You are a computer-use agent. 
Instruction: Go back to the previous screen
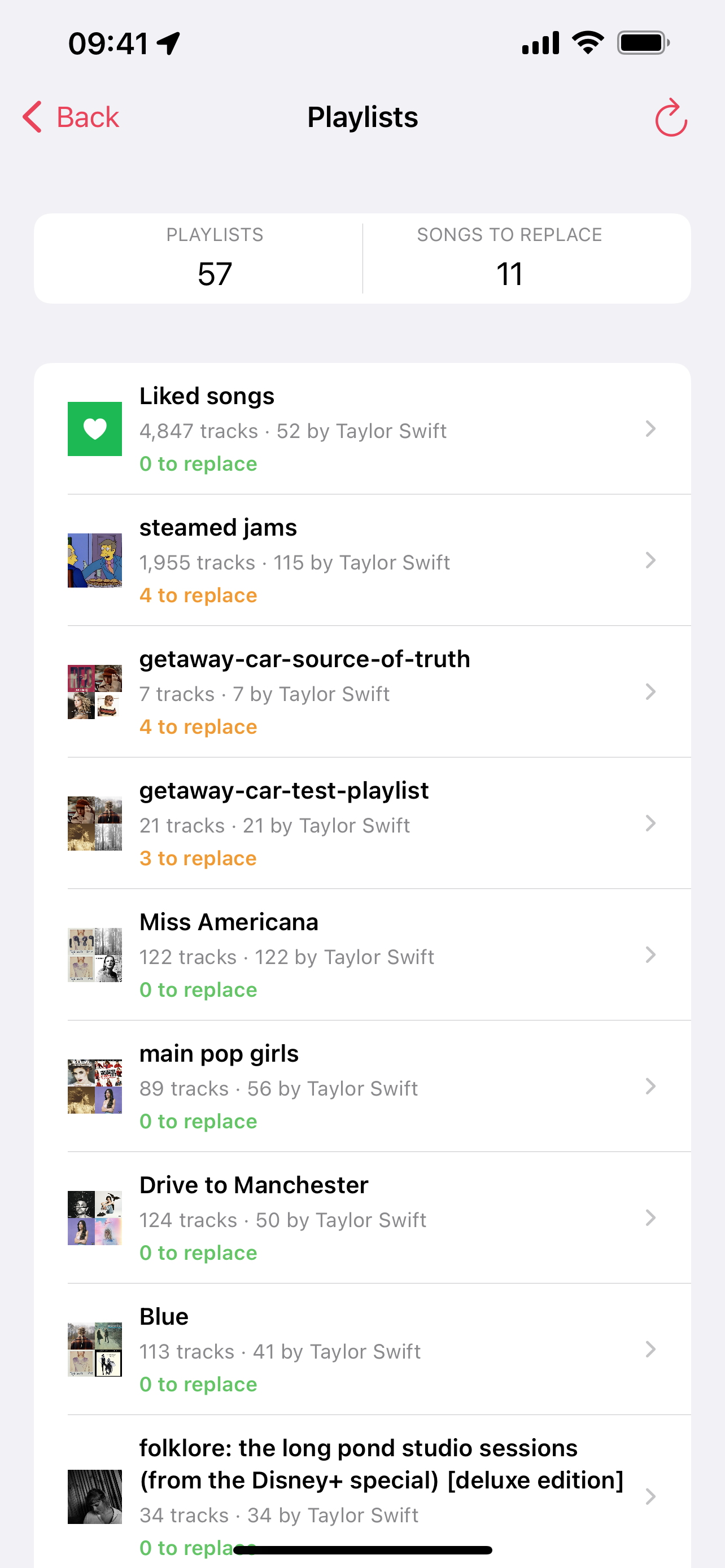71,117
